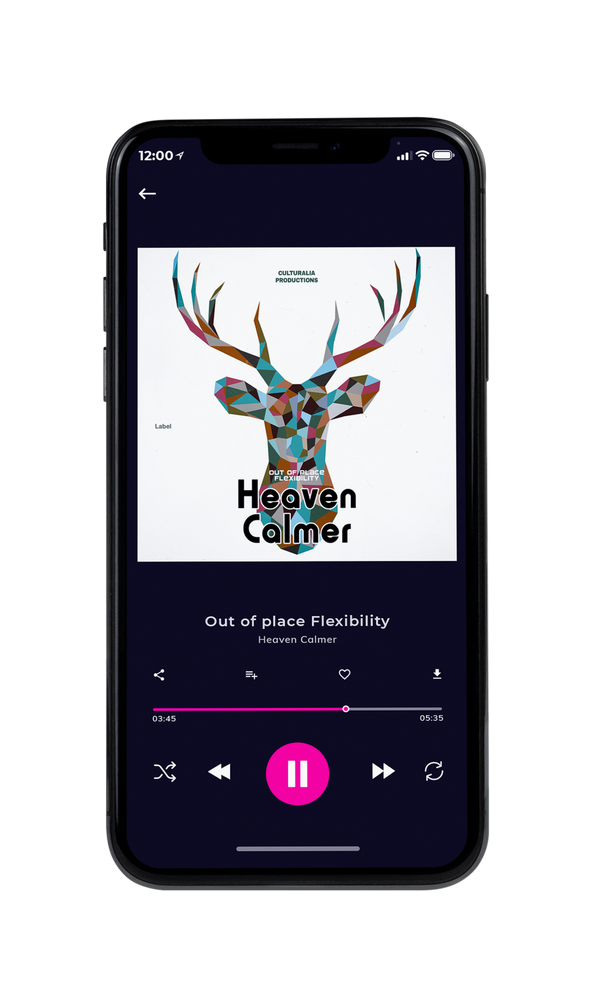Share the current song
This screenshot has height=1000, width=600.
(159, 675)
